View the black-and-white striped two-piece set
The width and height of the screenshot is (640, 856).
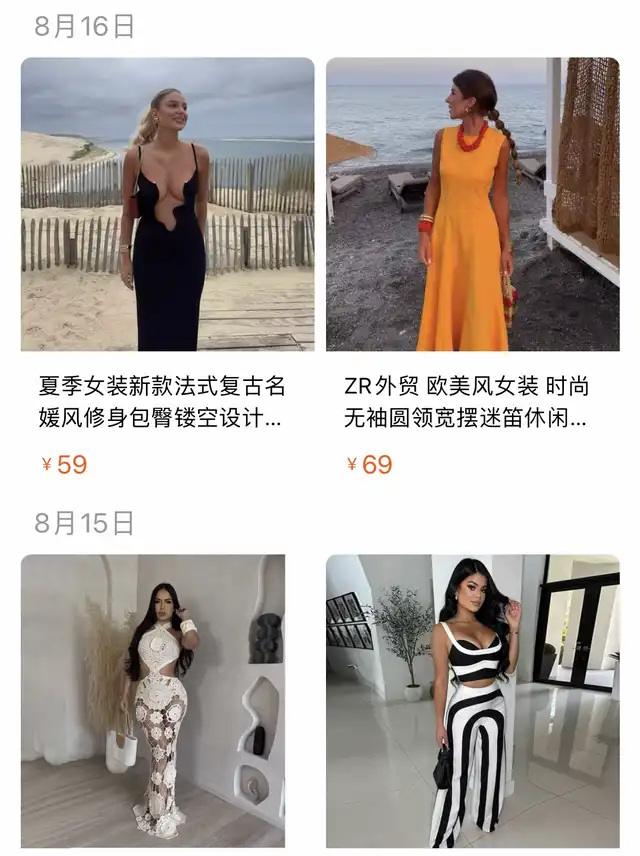pyautogui.click(x=472, y=700)
